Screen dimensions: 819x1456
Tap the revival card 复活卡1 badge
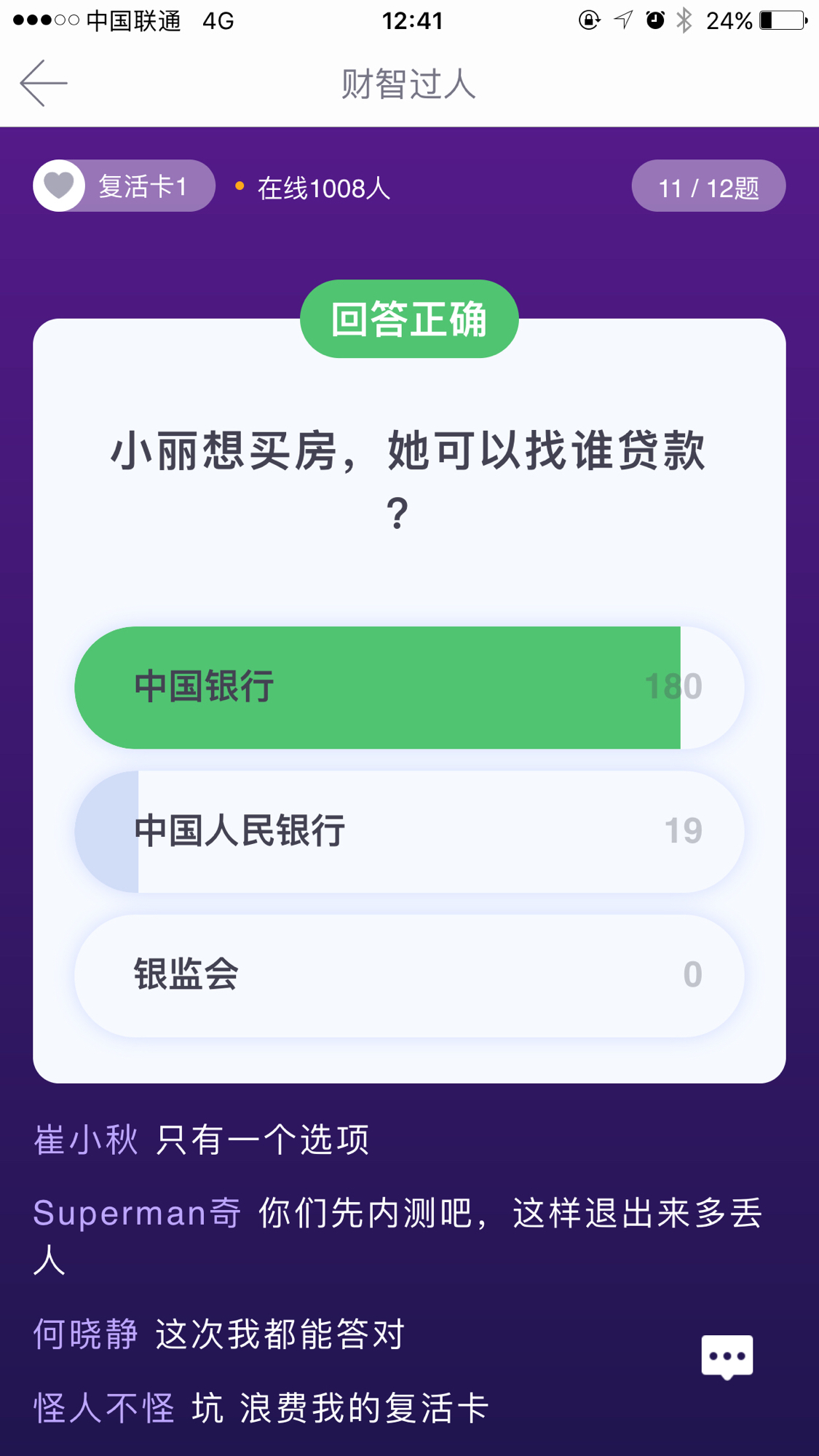coord(124,186)
